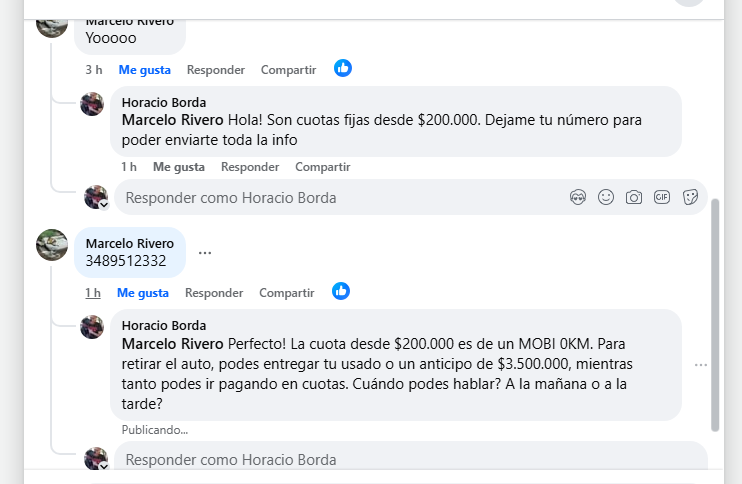Open timestamp 1 h of 3489512332 comment
The height and width of the screenshot is (484, 742).
pos(93,293)
